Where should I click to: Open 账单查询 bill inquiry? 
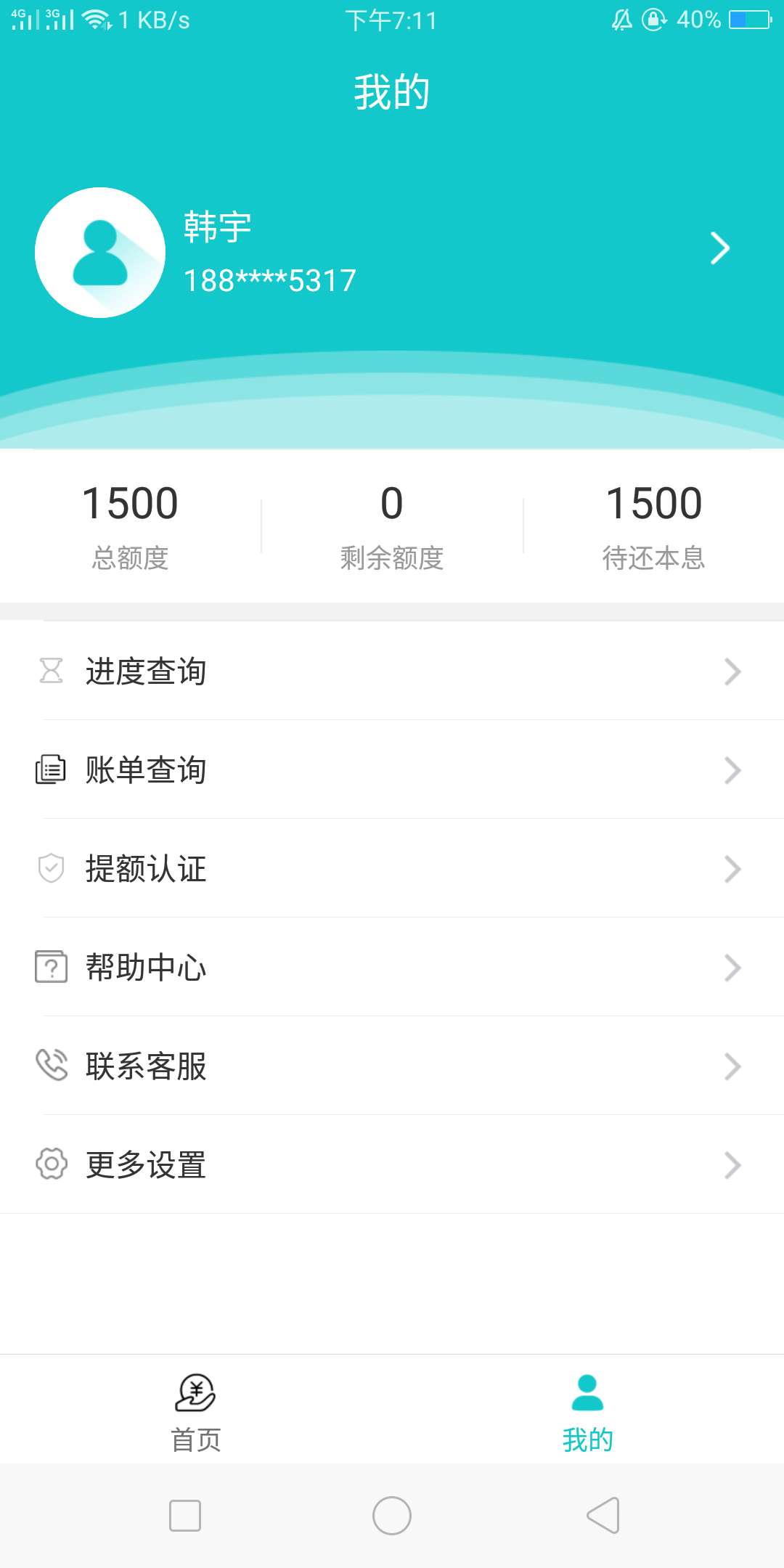[392, 770]
